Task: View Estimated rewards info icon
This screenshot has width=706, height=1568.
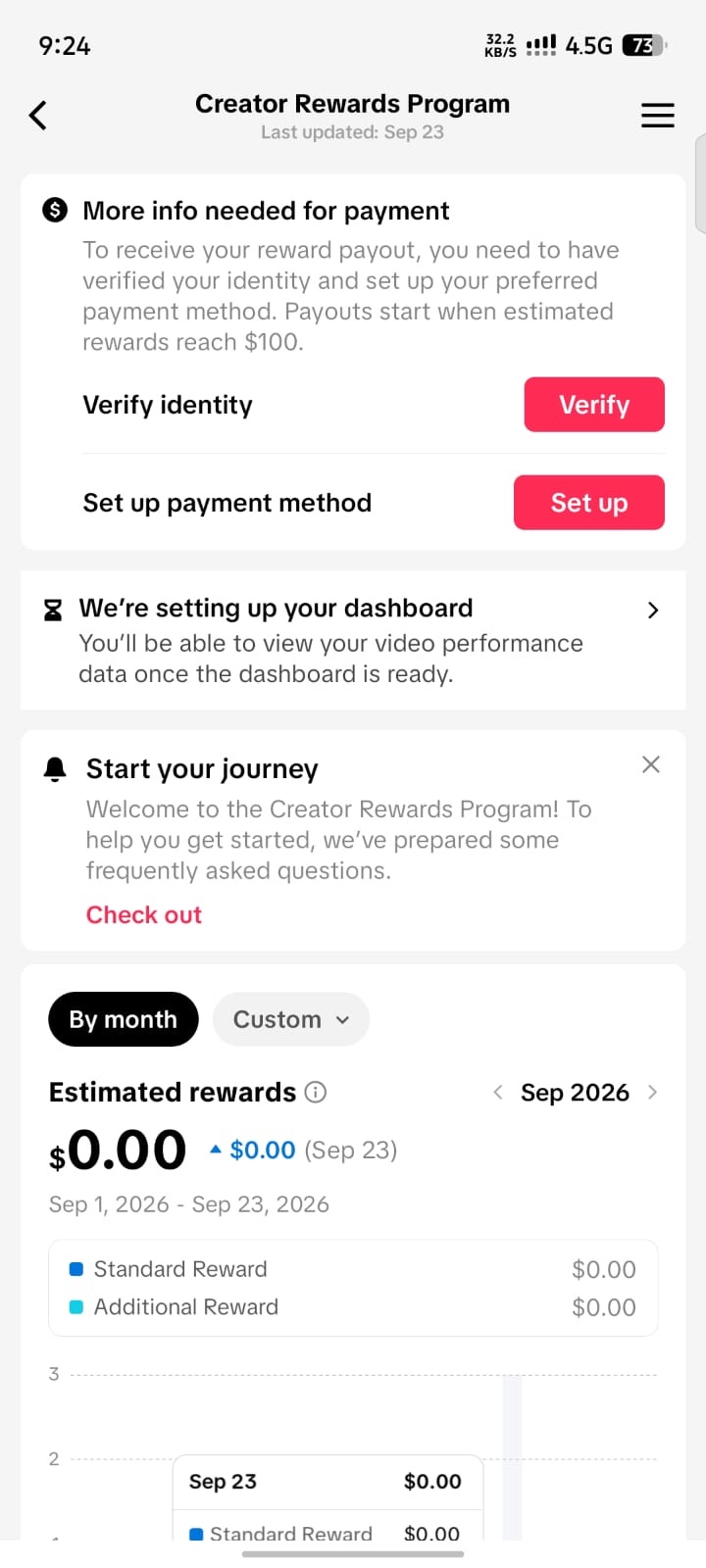Action: [x=316, y=1092]
